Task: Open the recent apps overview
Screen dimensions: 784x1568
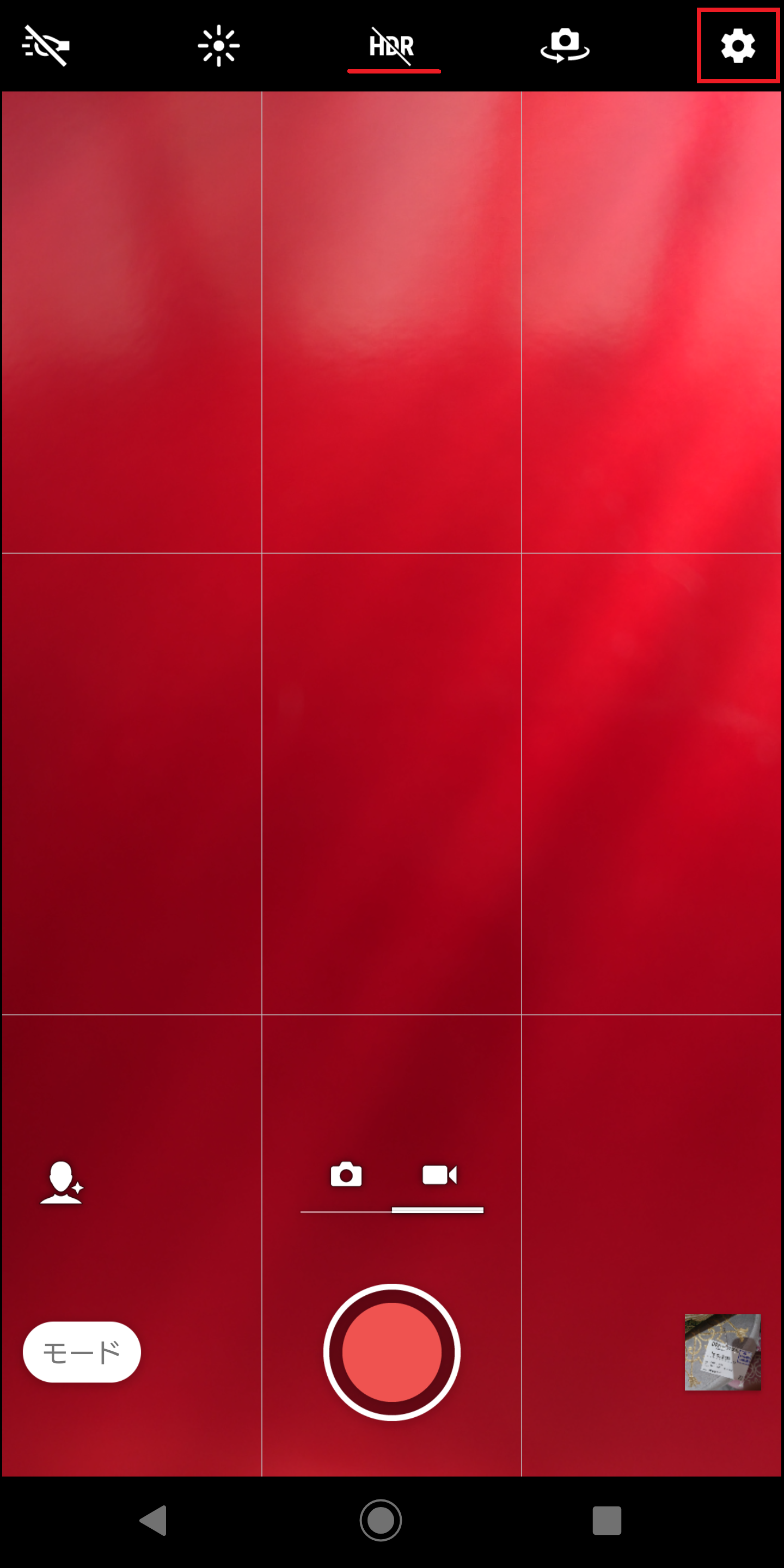Action: click(607, 1520)
